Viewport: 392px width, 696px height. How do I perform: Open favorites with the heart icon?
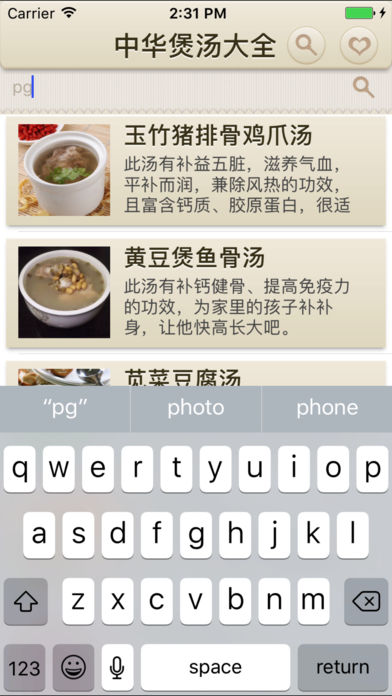pos(359,45)
